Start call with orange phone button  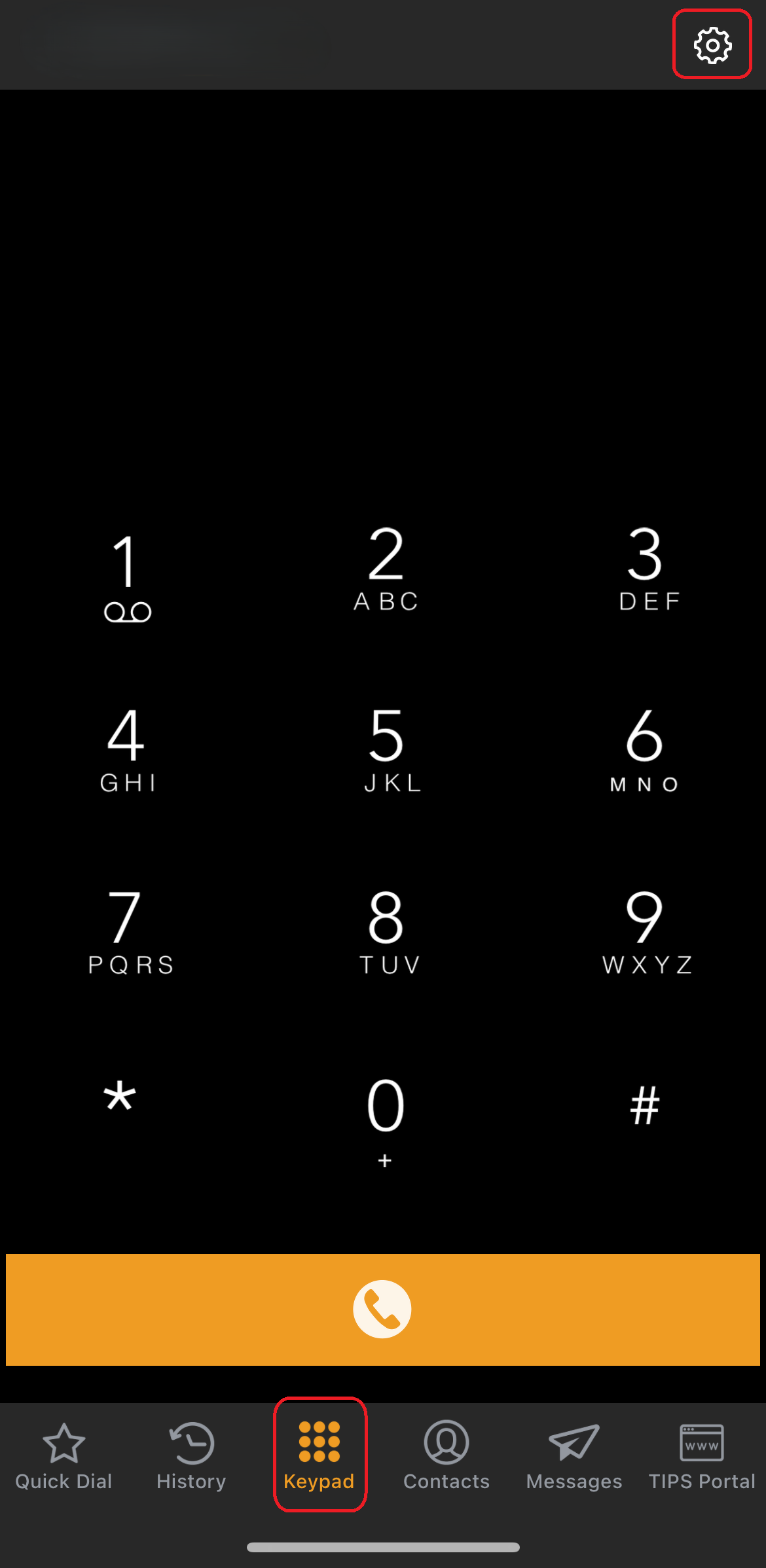383,1309
